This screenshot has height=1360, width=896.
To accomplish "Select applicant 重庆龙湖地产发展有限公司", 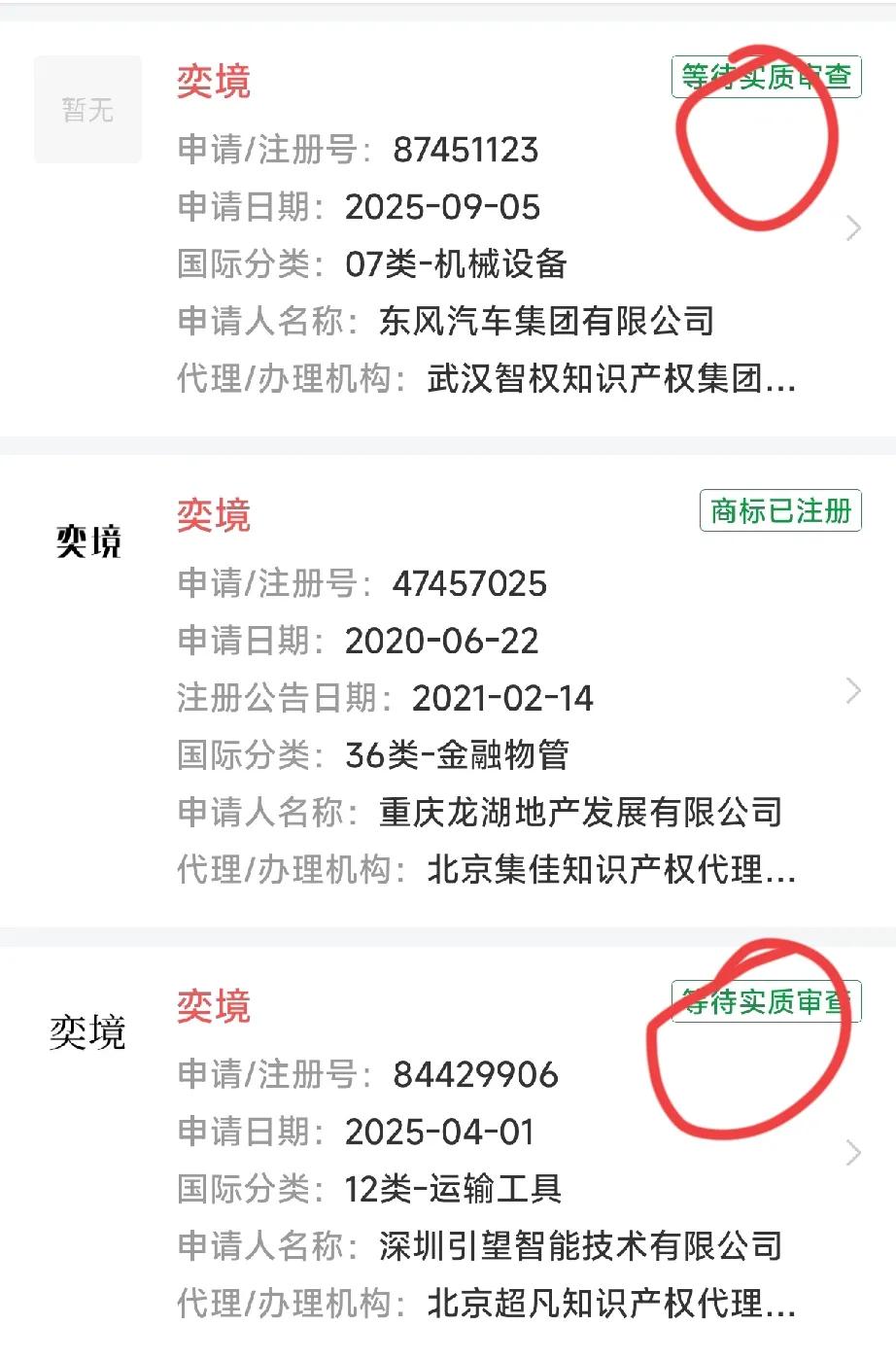I will coord(576,814).
